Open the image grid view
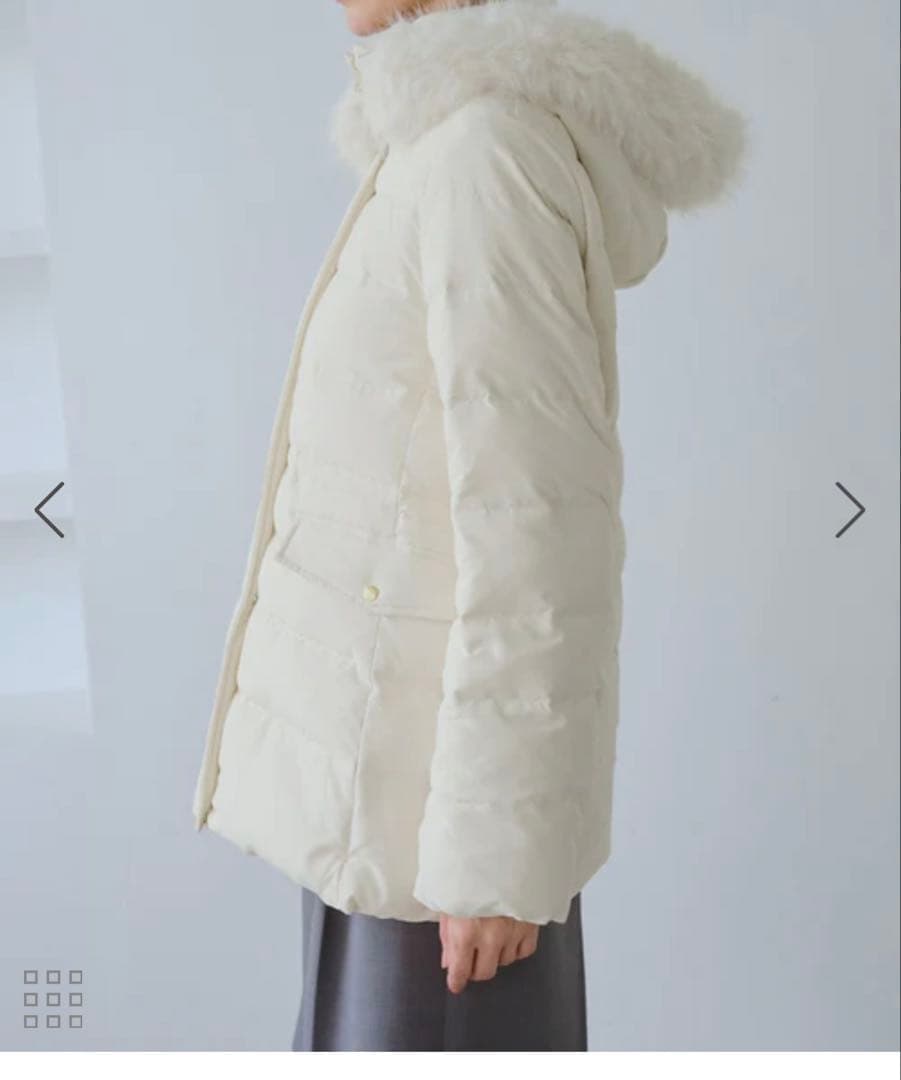The height and width of the screenshot is (1080, 901). [53, 998]
